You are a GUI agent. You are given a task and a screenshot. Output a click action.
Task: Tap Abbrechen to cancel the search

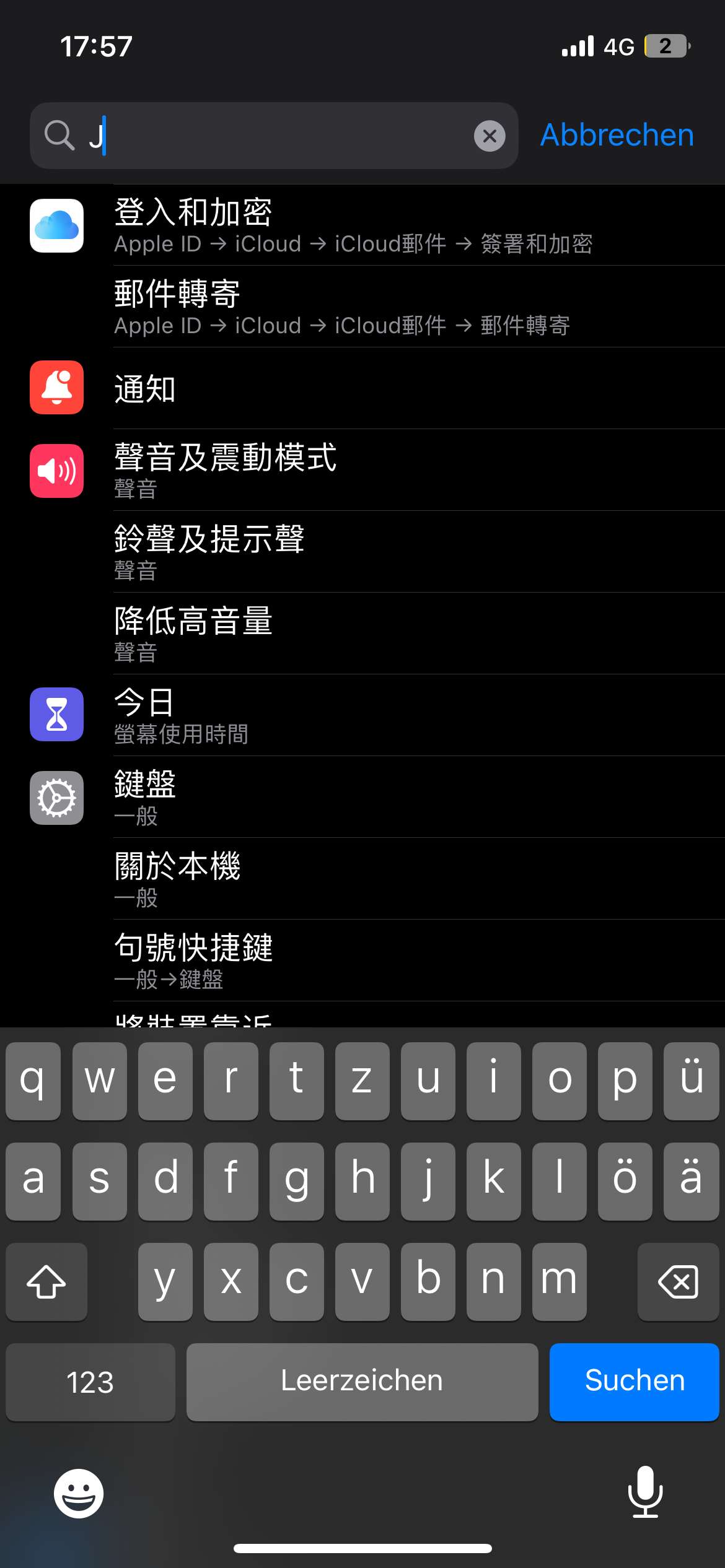(617, 135)
